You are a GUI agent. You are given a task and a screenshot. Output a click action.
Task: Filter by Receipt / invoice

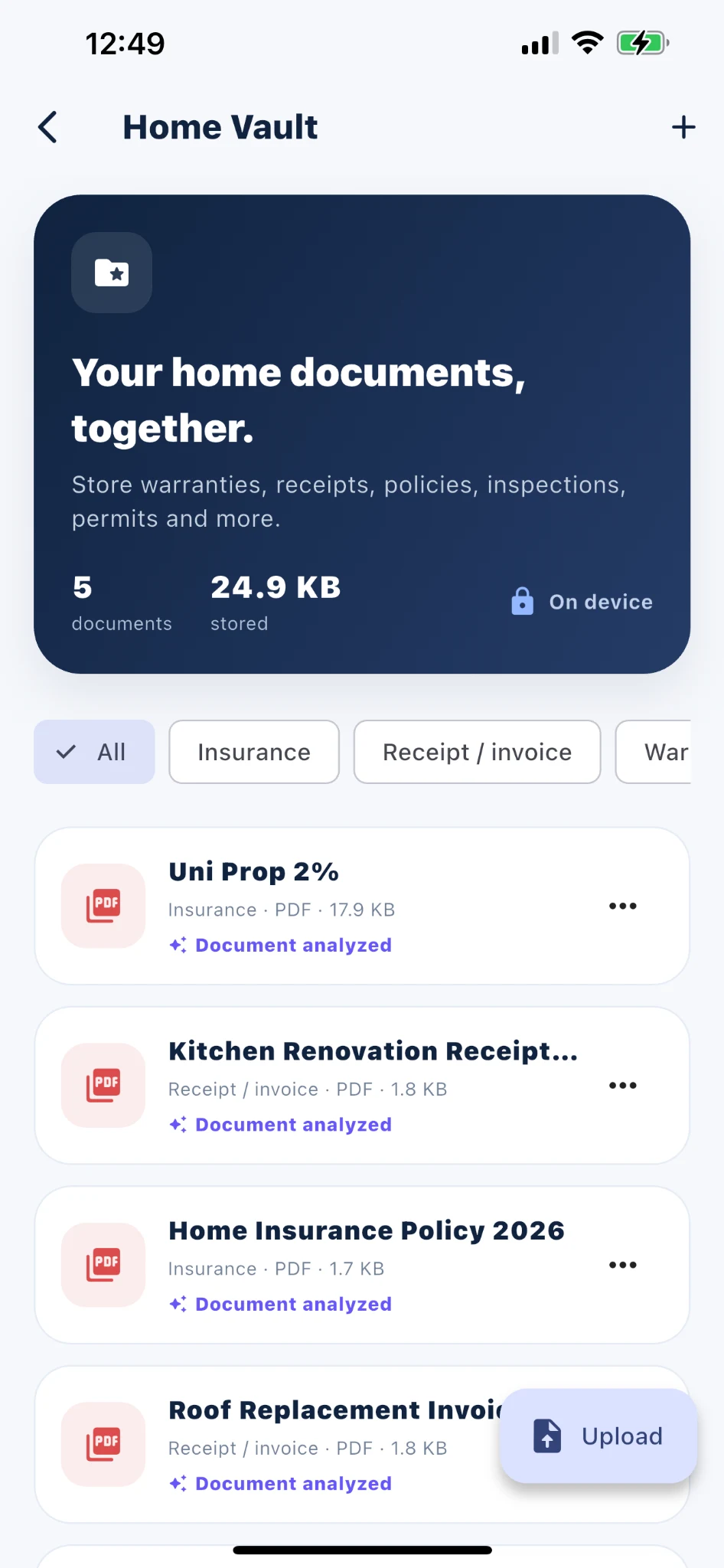pyautogui.click(x=477, y=752)
